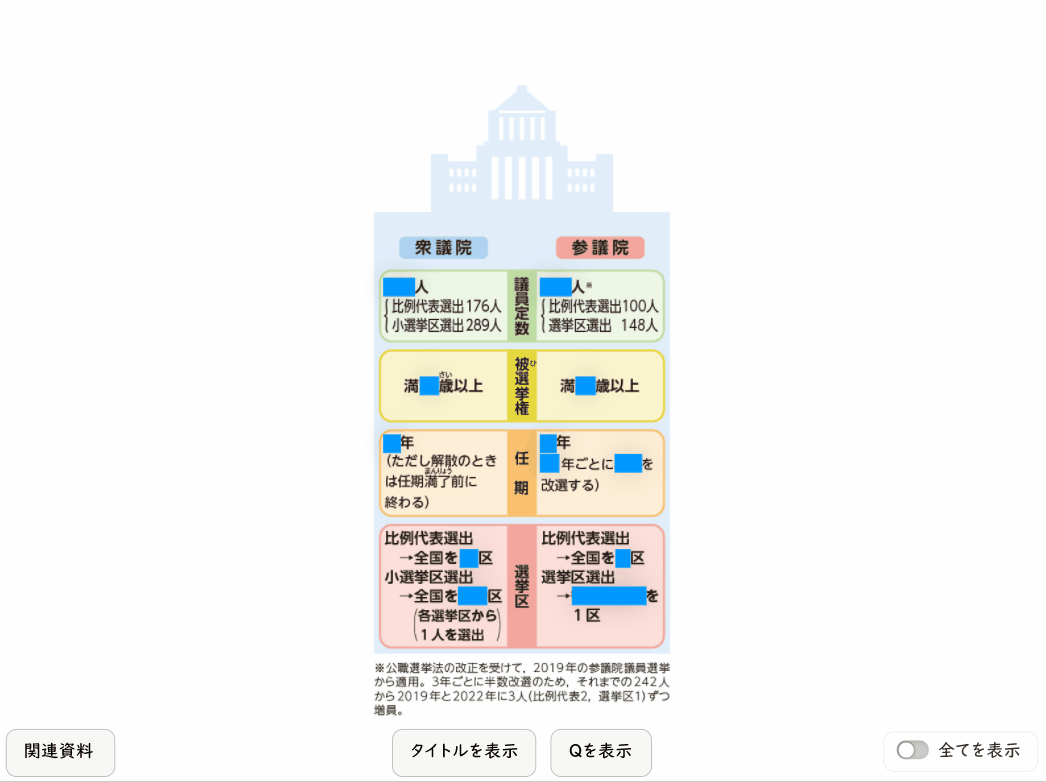Screen dimensions: 1046x782
Task: Uncover the masked 参議院 被選挙権 age
Action: [586, 386]
